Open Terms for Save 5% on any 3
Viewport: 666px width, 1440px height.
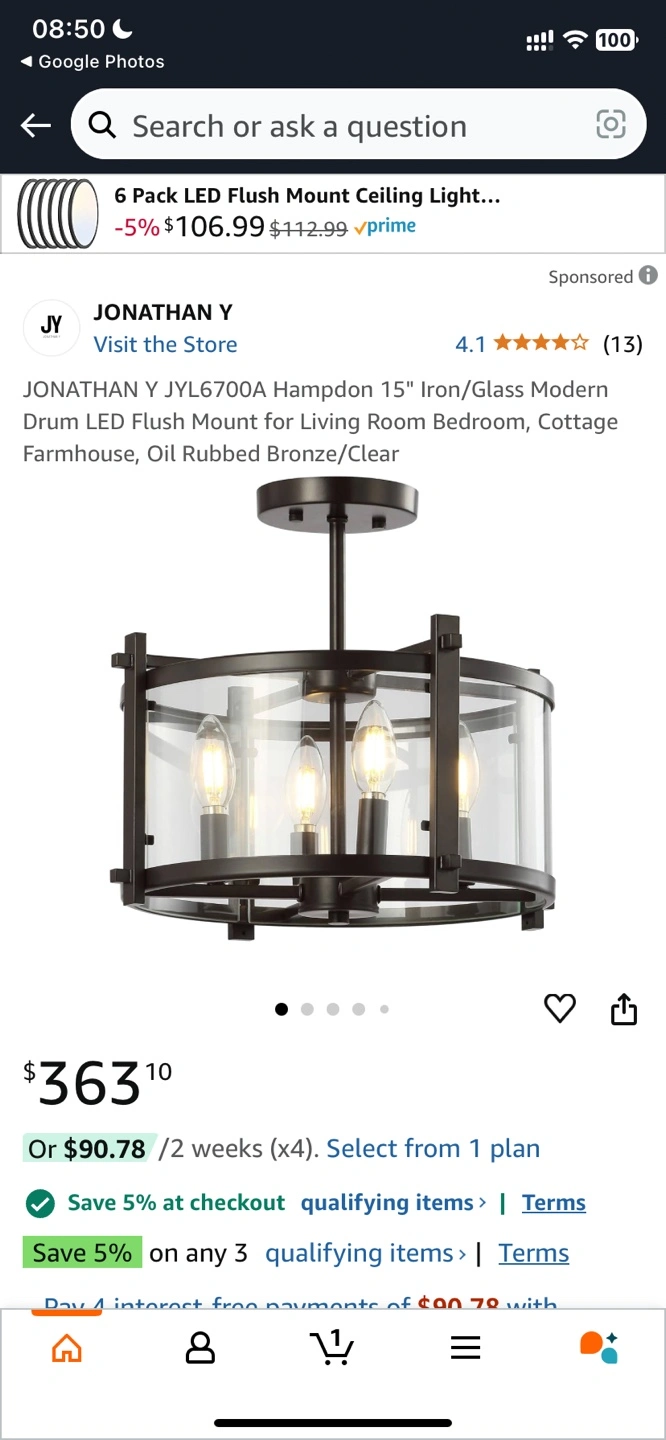[x=534, y=1253]
